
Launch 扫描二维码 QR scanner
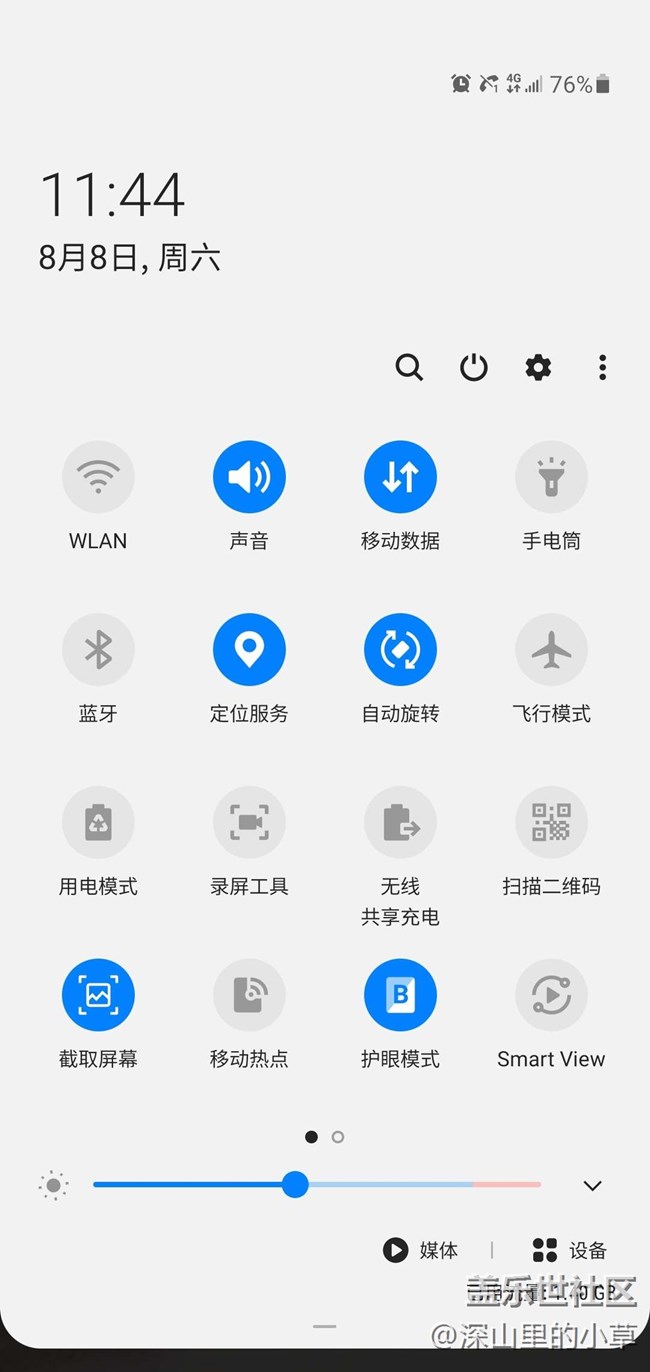point(551,823)
